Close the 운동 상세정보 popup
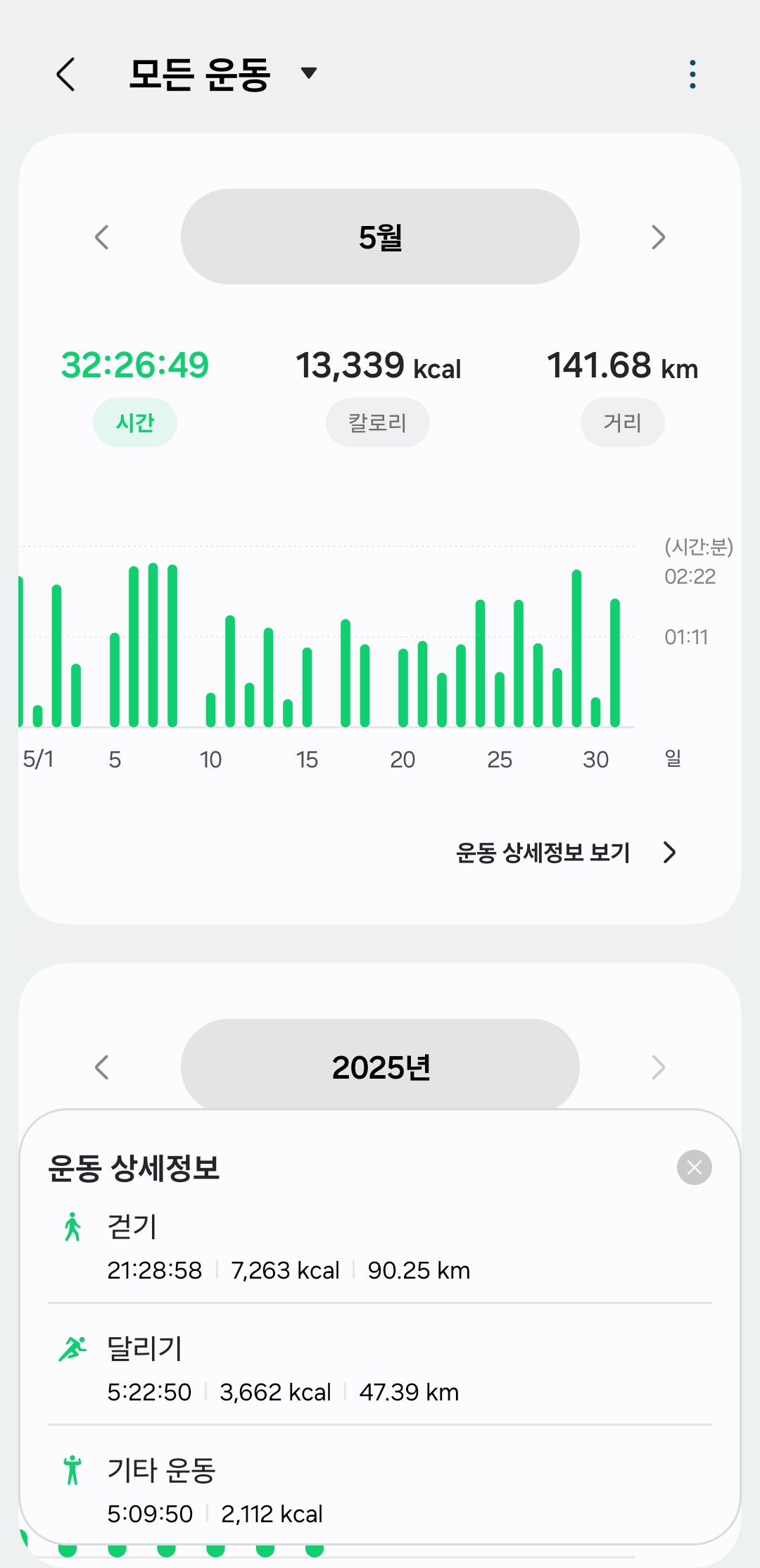 tap(694, 1168)
